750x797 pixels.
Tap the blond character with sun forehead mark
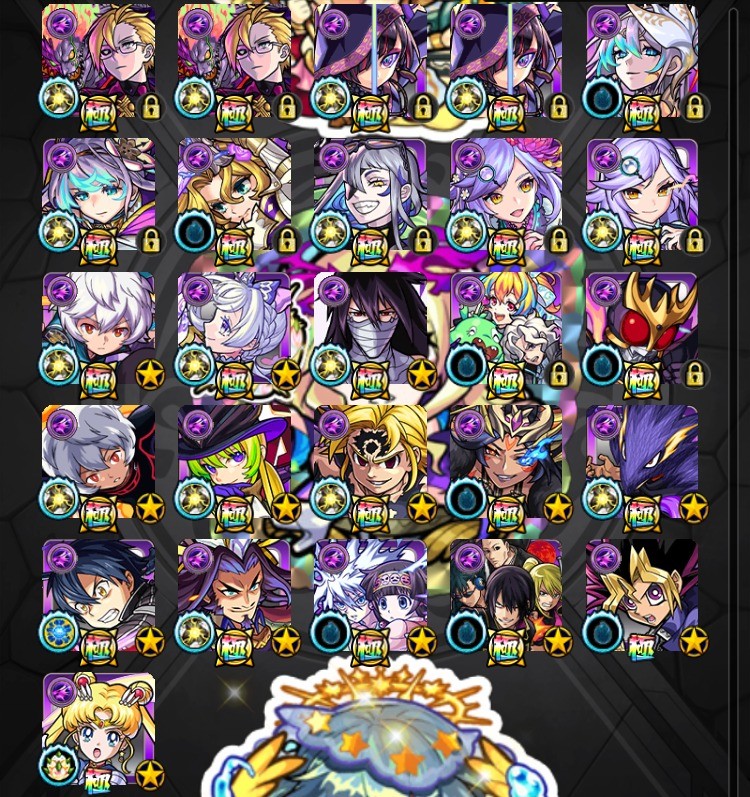(370, 462)
